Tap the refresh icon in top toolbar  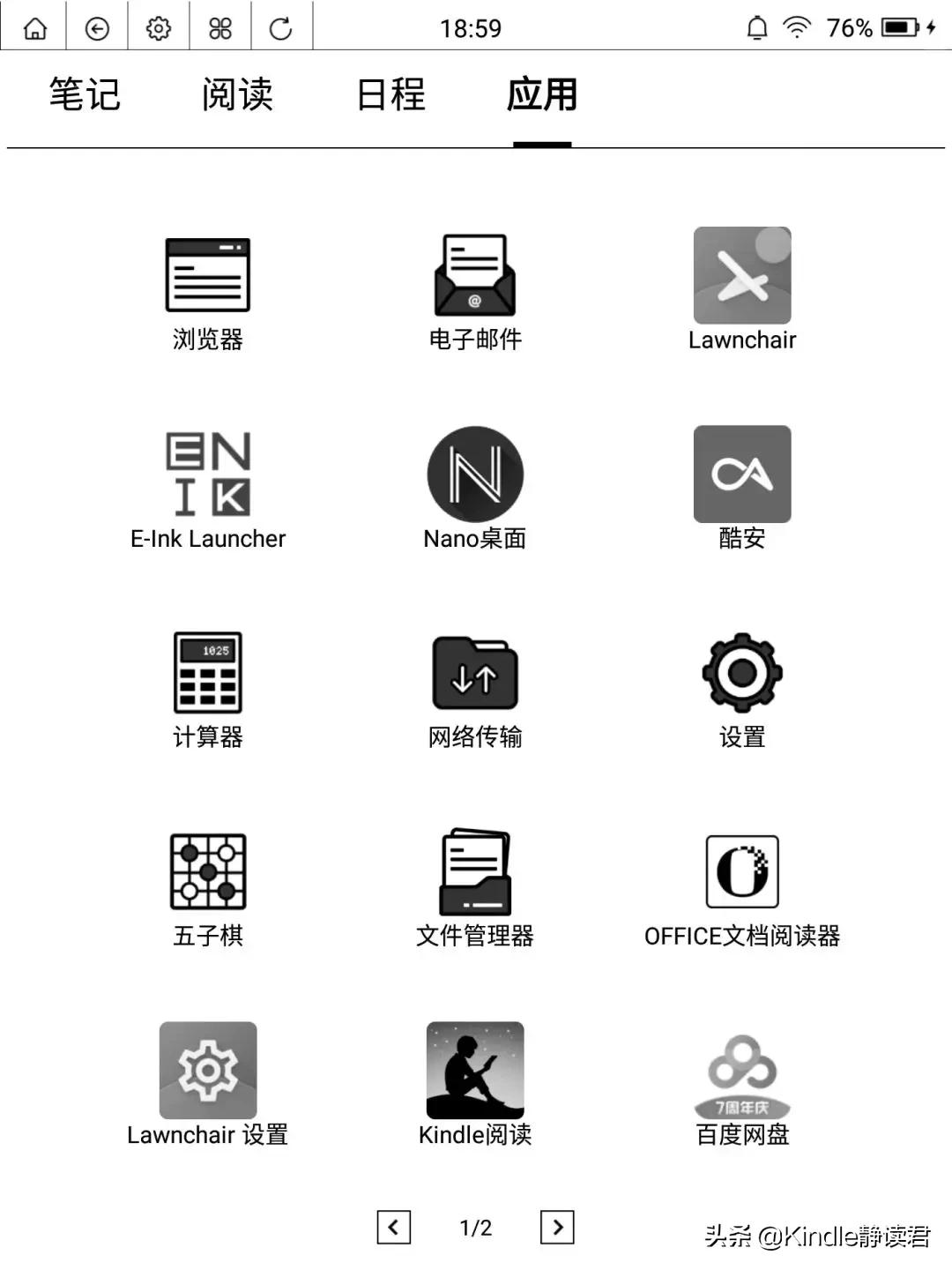(280, 27)
